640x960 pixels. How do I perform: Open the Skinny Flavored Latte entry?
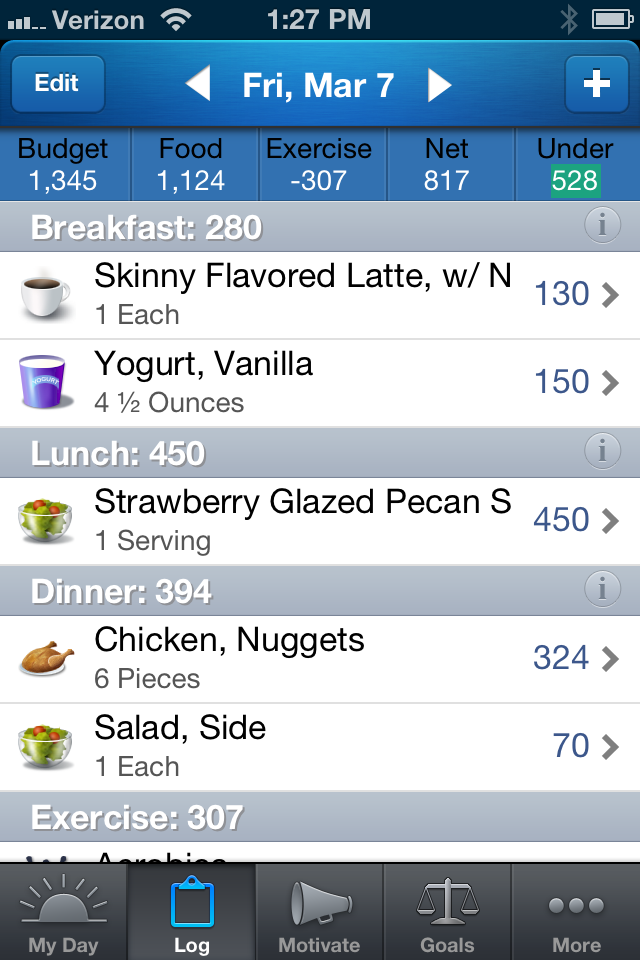coord(320,295)
